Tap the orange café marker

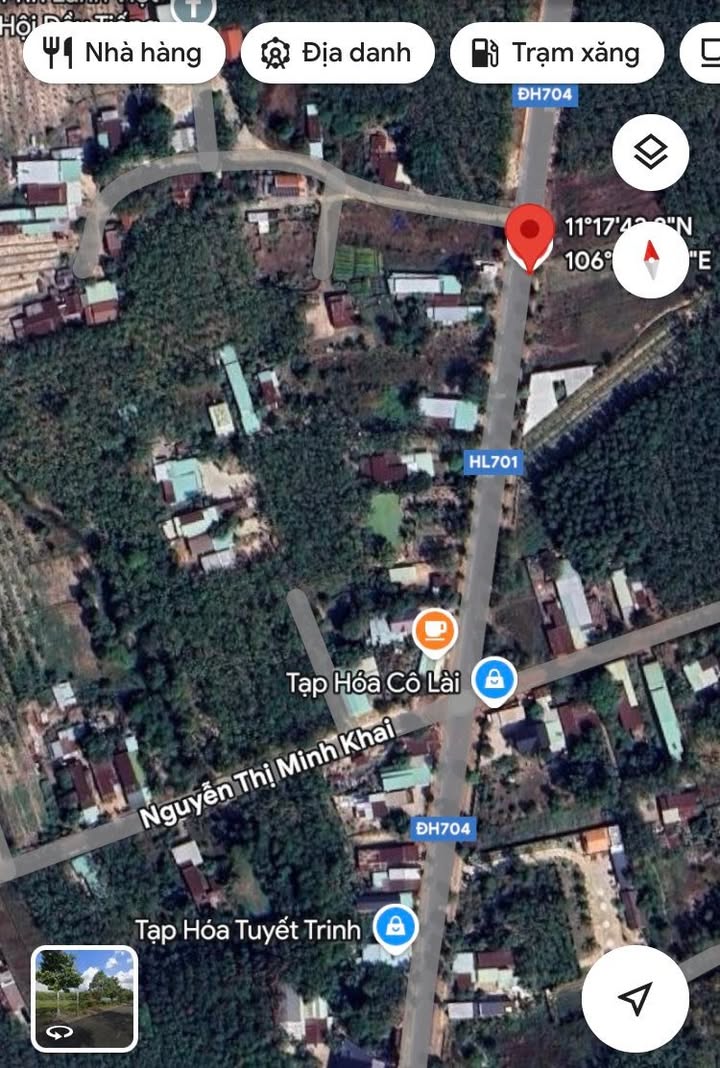[435, 630]
